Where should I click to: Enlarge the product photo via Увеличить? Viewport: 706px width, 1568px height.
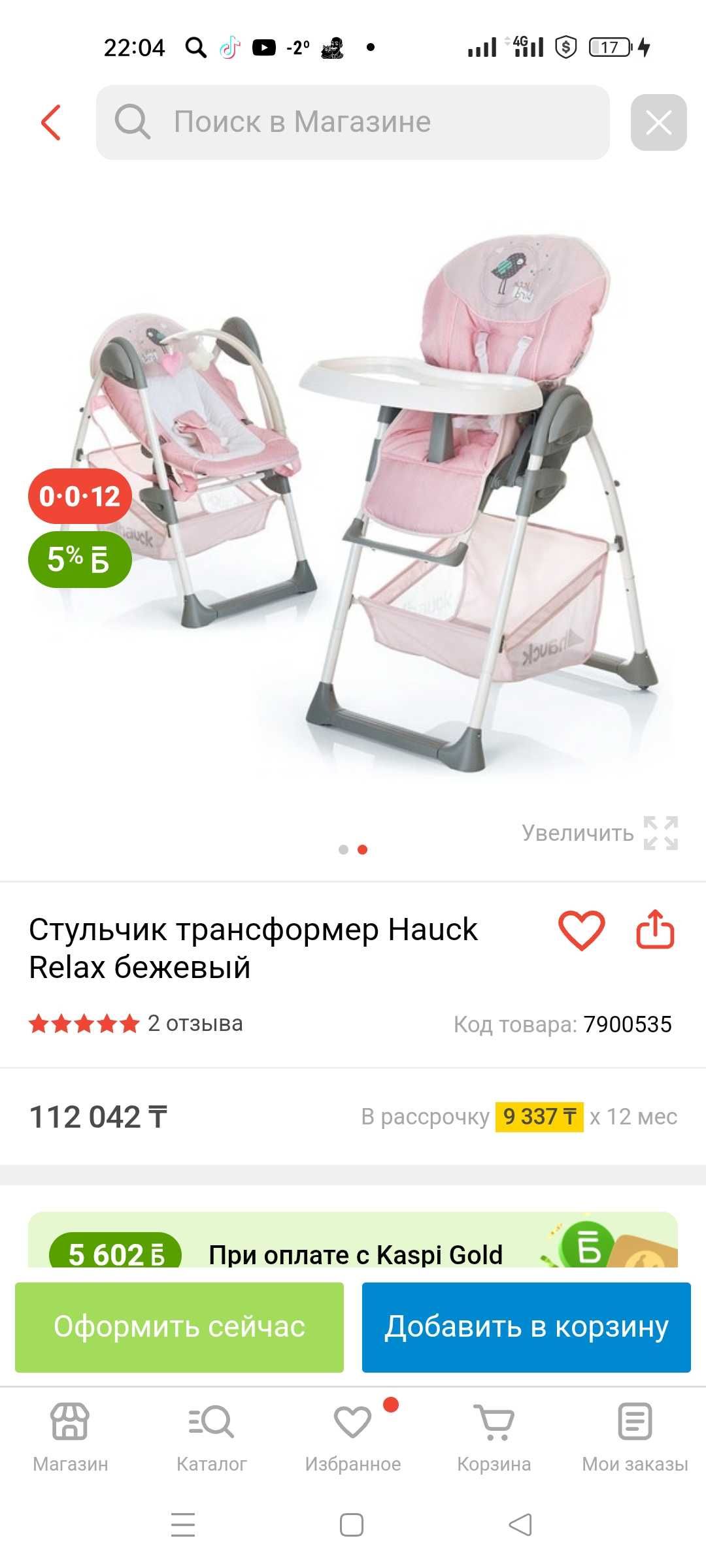(x=599, y=833)
